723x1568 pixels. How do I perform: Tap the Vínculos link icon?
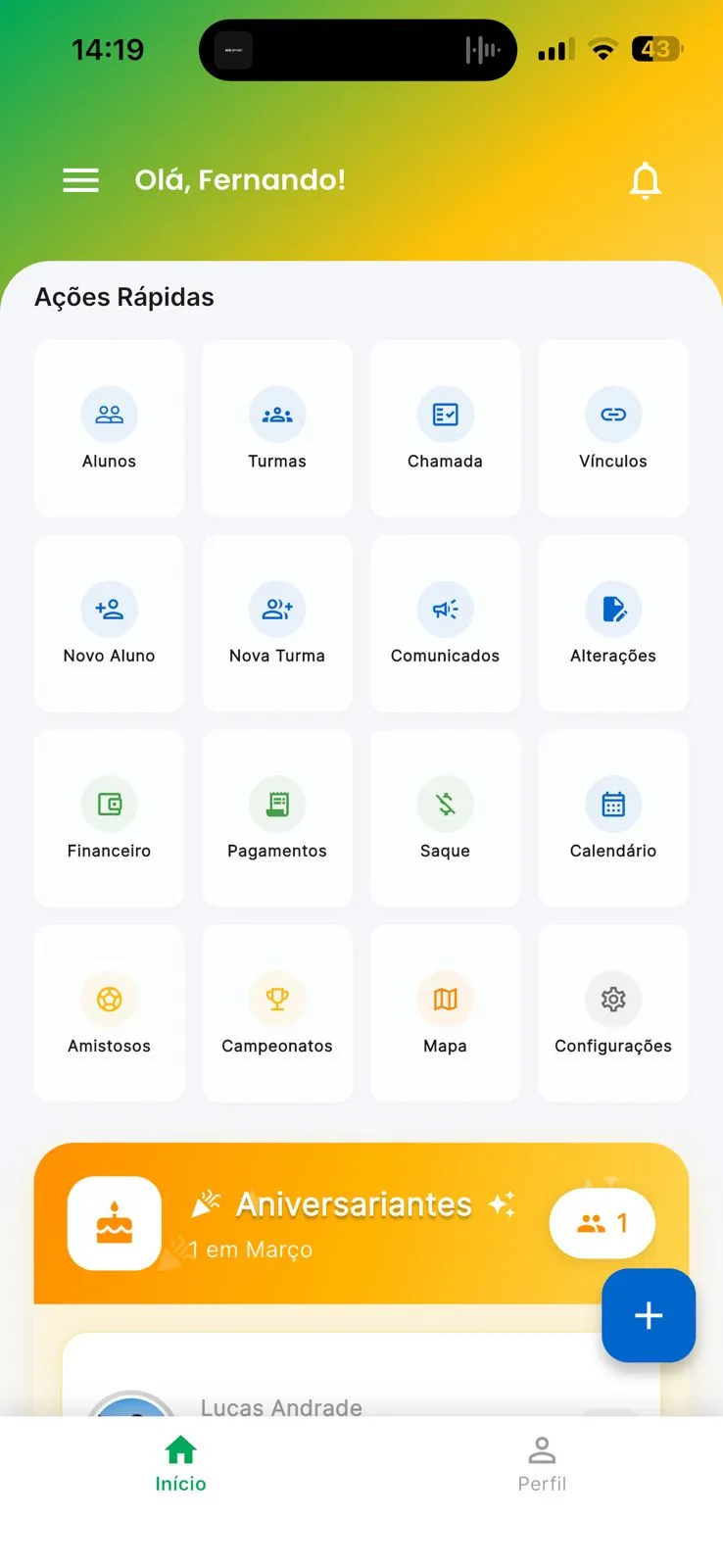[612, 428]
